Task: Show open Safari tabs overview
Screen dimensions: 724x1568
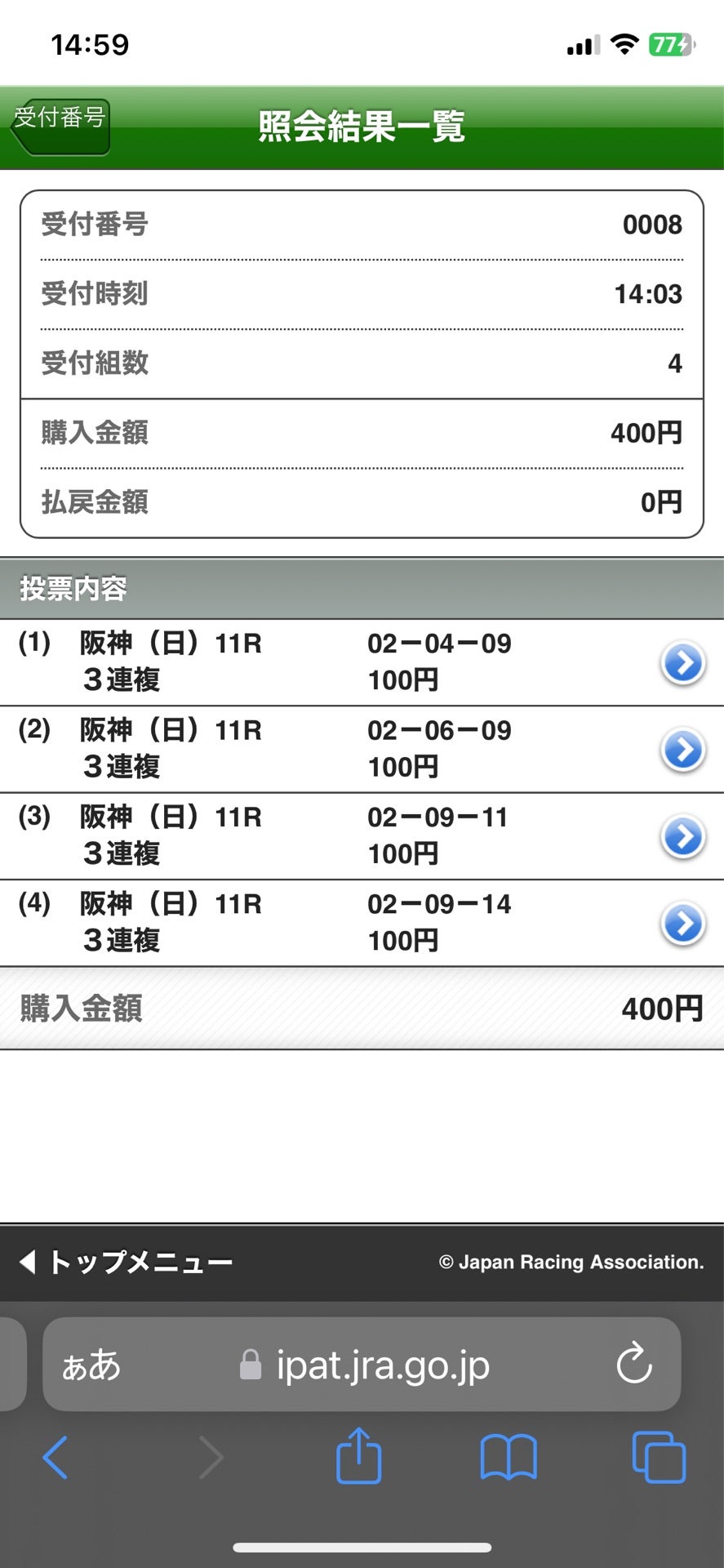Action: [658, 1459]
